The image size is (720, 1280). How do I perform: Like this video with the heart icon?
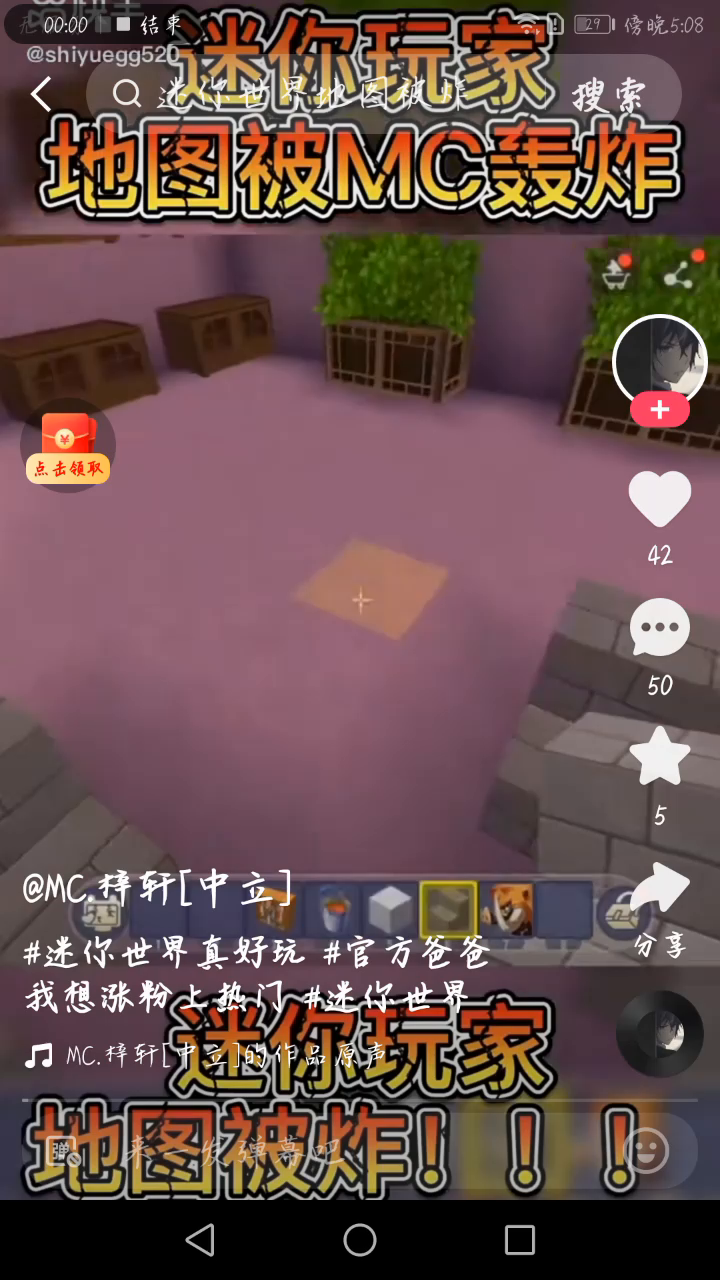pyautogui.click(x=659, y=498)
